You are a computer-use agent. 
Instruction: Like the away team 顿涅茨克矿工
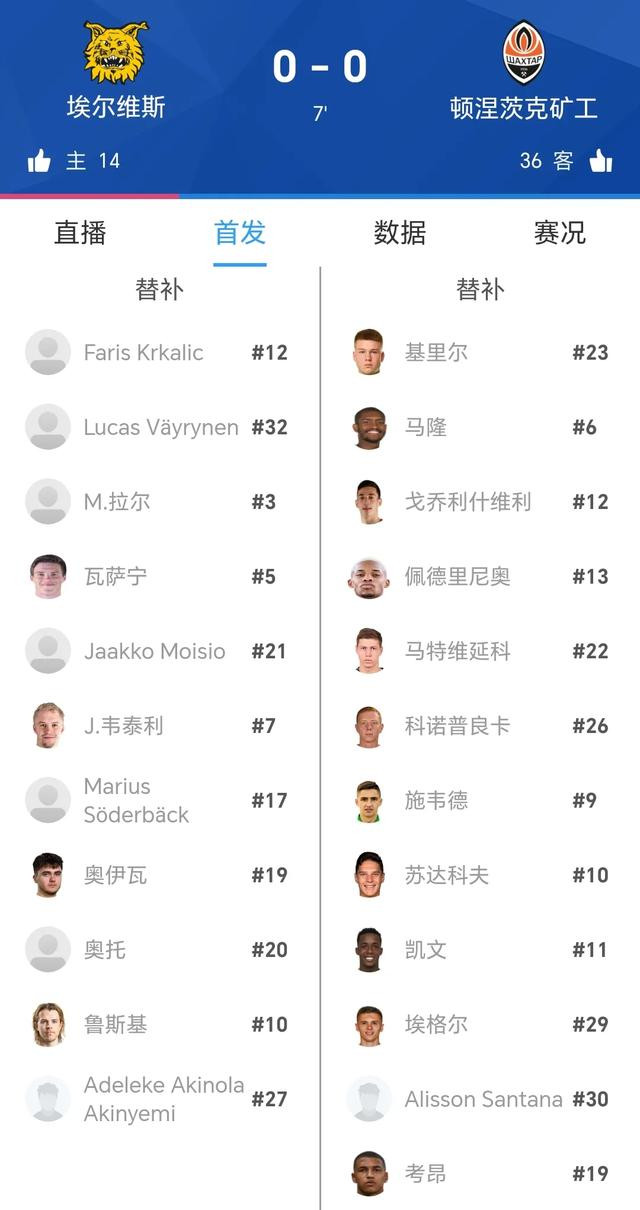(x=600, y=161)
